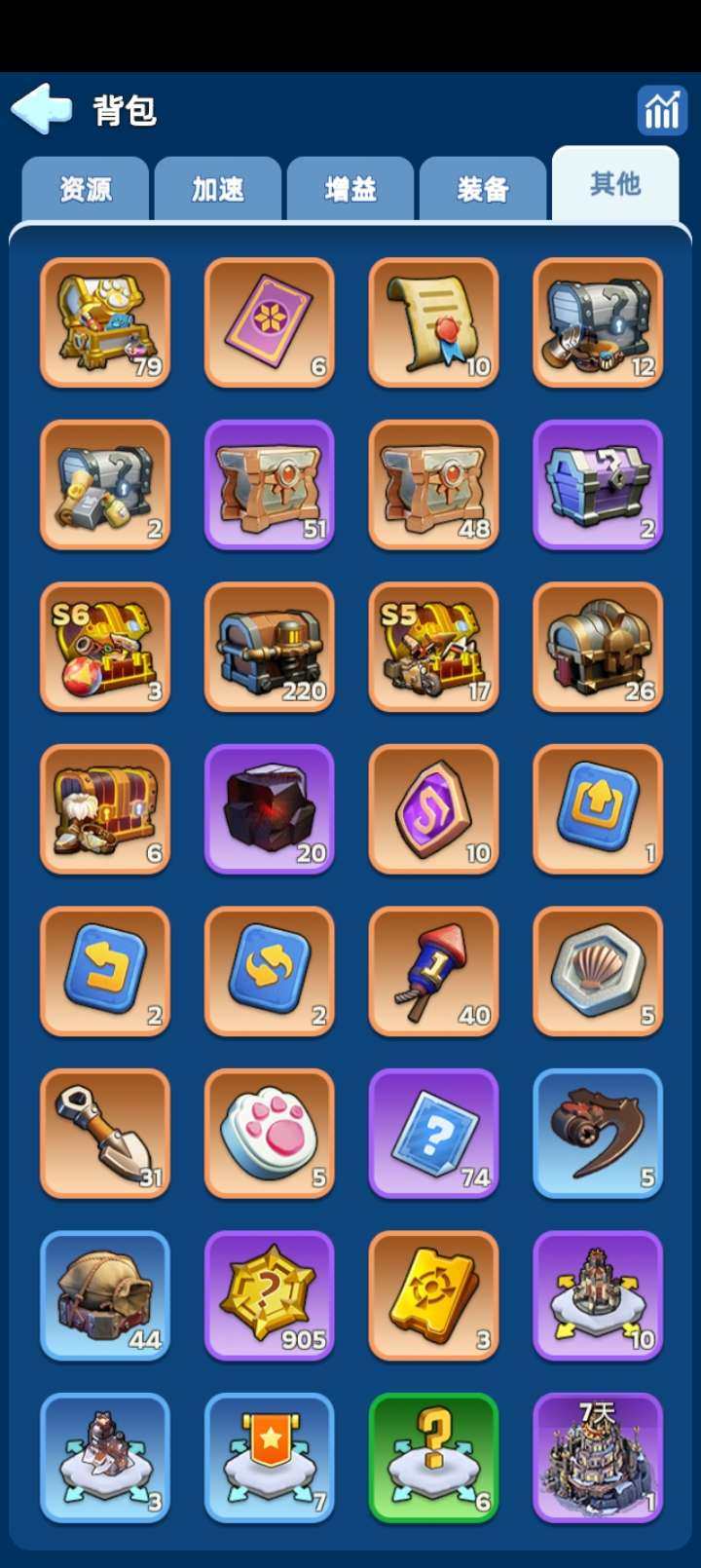Select the gold question badge with 905
Image resolution: width=701 pixels, height=1568 pixels.
(270, 1295)
